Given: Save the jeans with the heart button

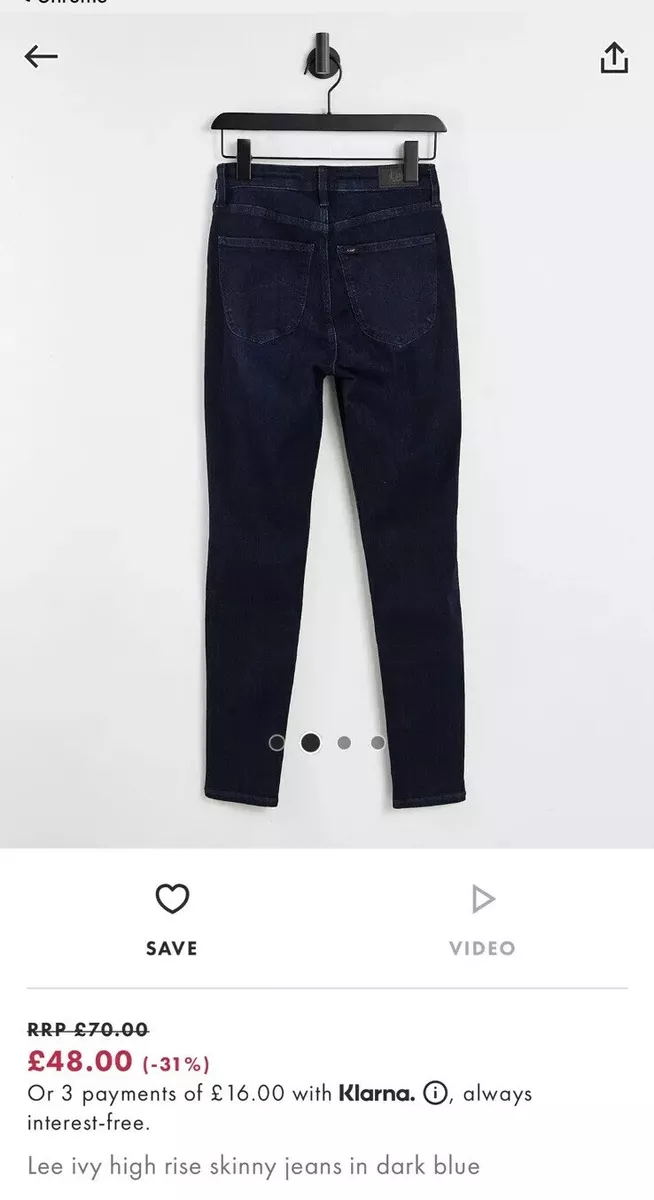Looking at the screenshot, I should click(172, 920).
